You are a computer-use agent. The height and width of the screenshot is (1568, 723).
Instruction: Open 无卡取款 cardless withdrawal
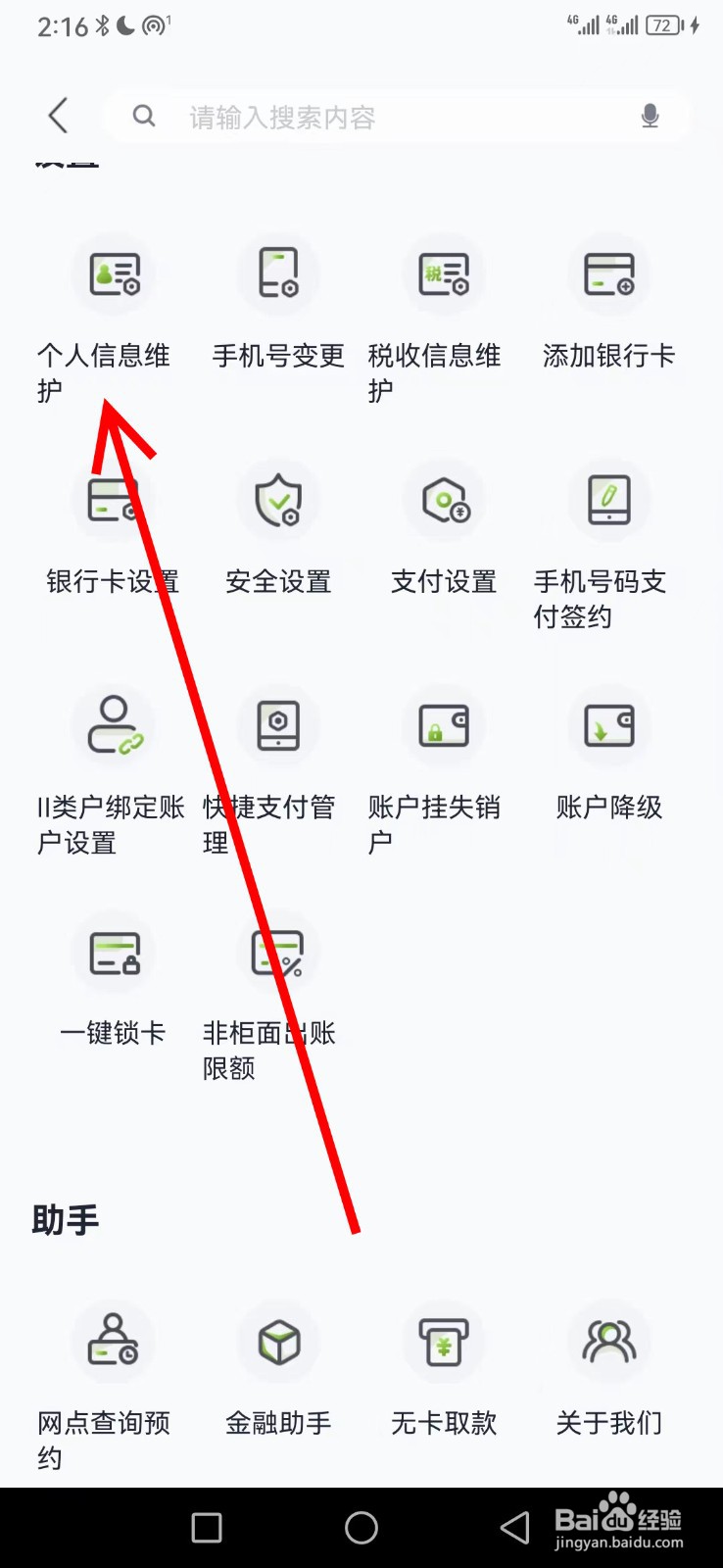tap(442, 1382)
